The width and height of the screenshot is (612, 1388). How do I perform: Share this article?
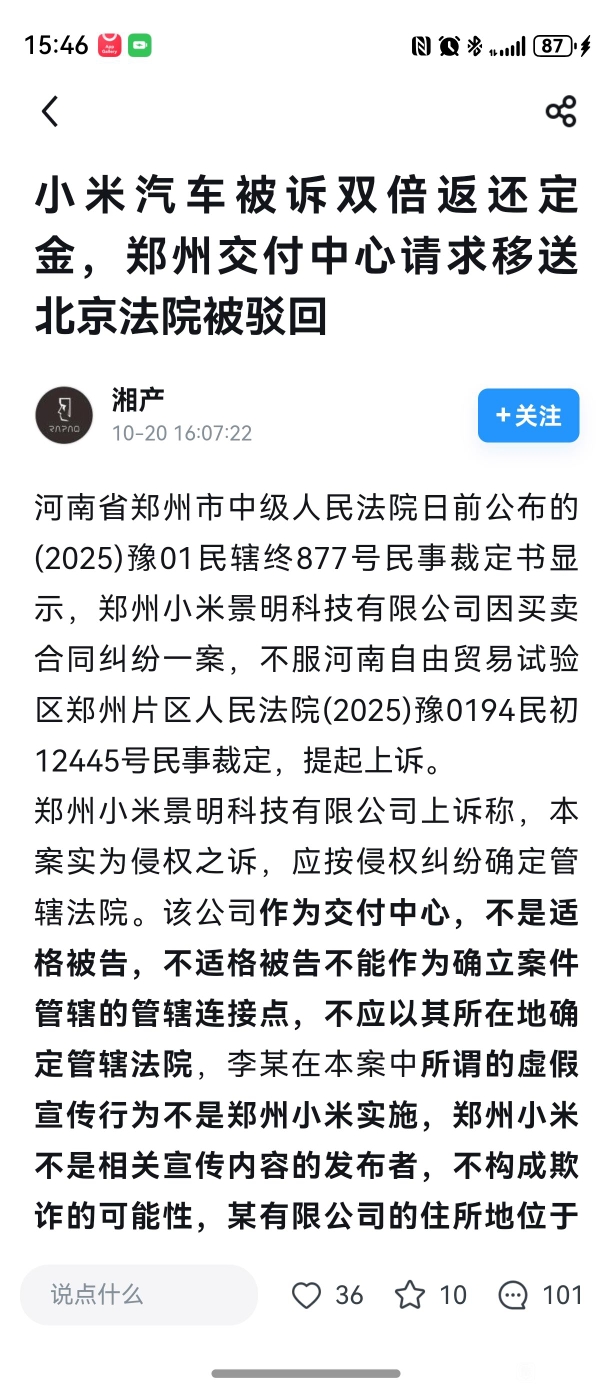pyautogui.click(x=561, y=111)
